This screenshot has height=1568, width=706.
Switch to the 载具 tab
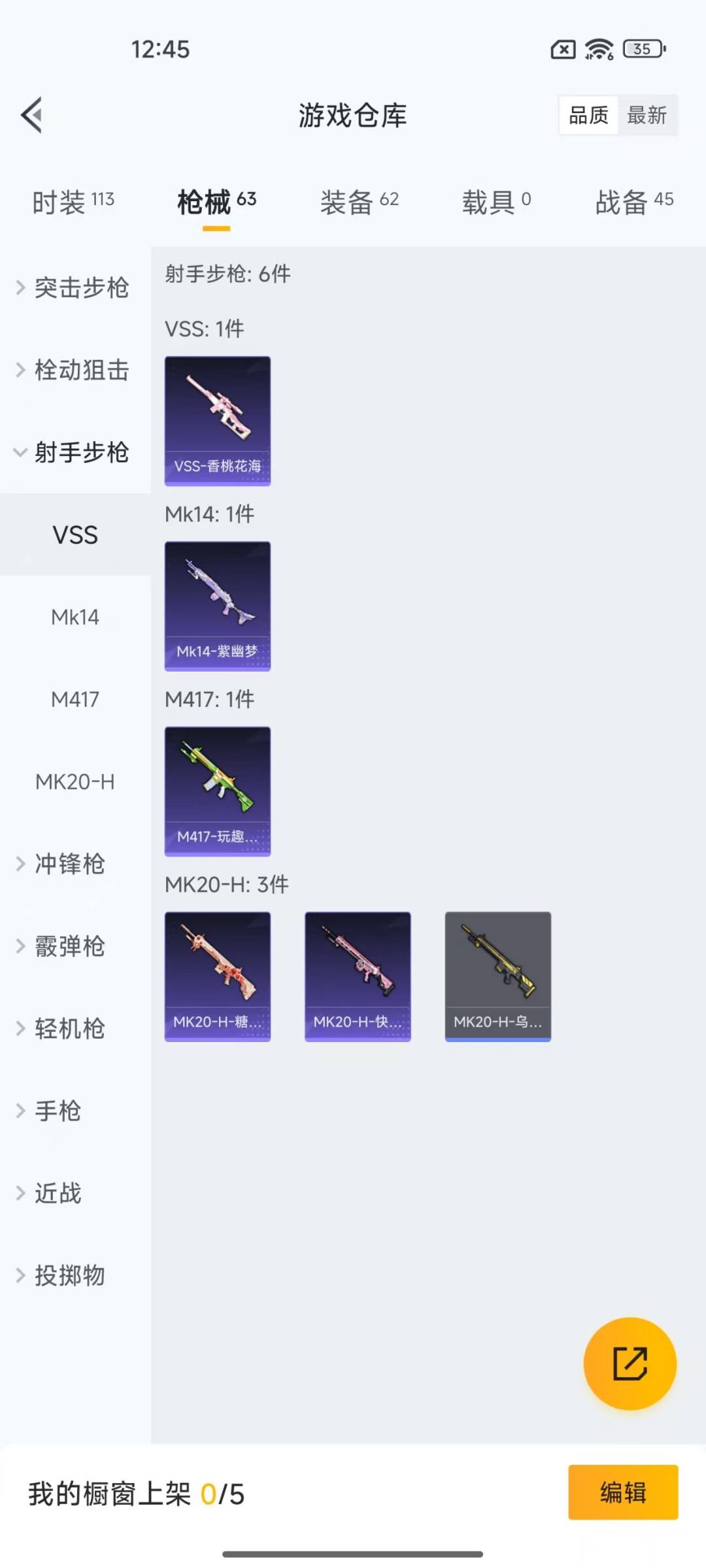coord(496,202)
